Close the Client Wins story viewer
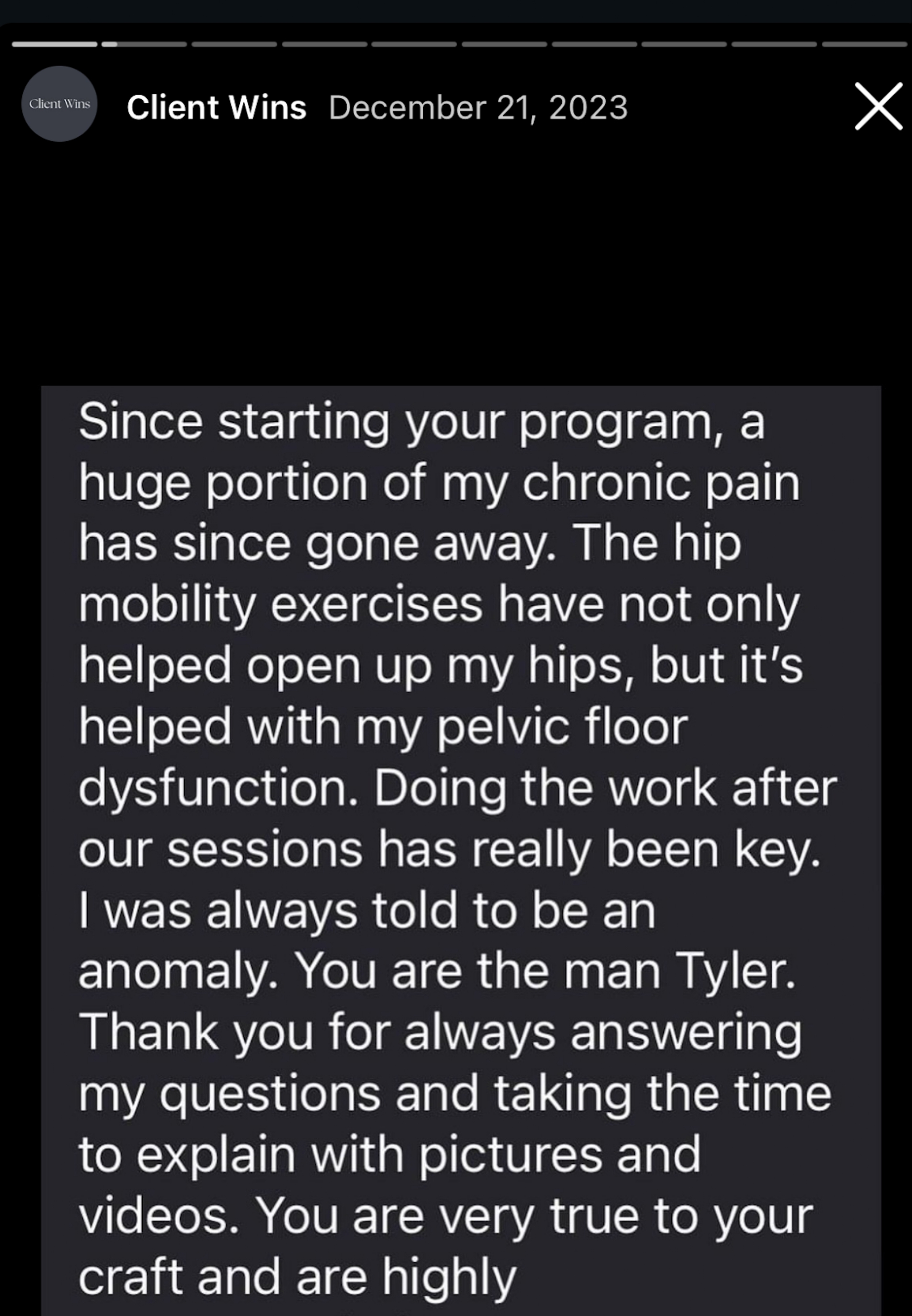Image resolution: width=912 pixels, height=1316 pixels. 878,106
